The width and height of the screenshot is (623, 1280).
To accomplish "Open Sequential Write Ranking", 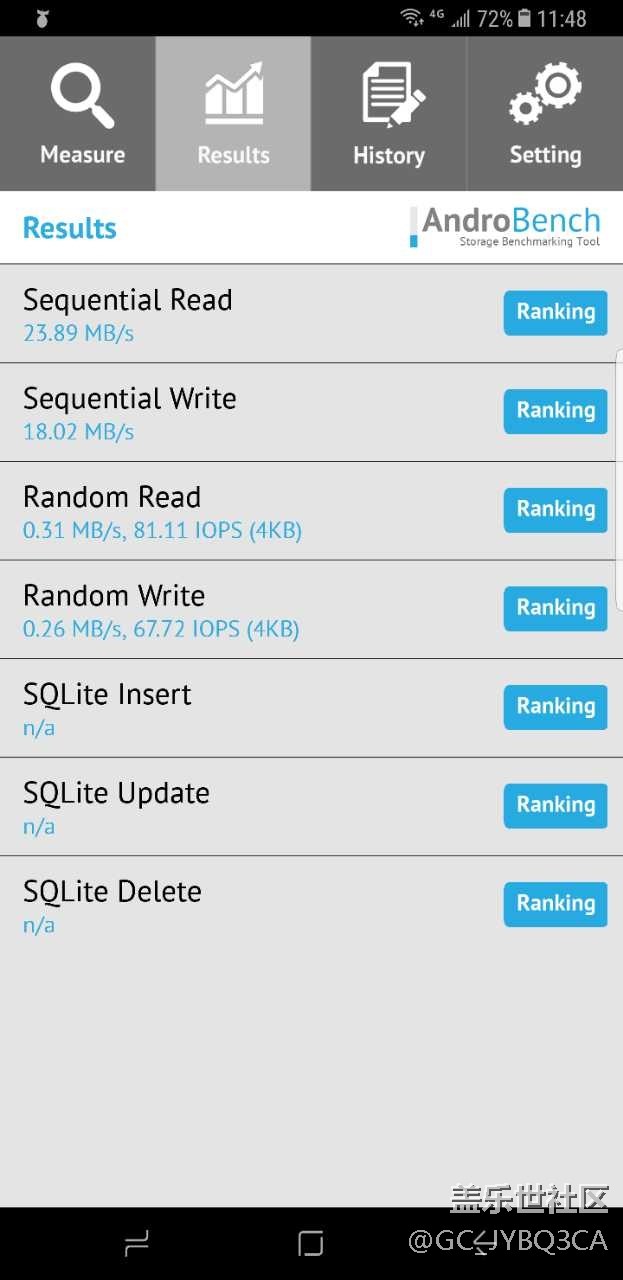I will tap(555, 411).
